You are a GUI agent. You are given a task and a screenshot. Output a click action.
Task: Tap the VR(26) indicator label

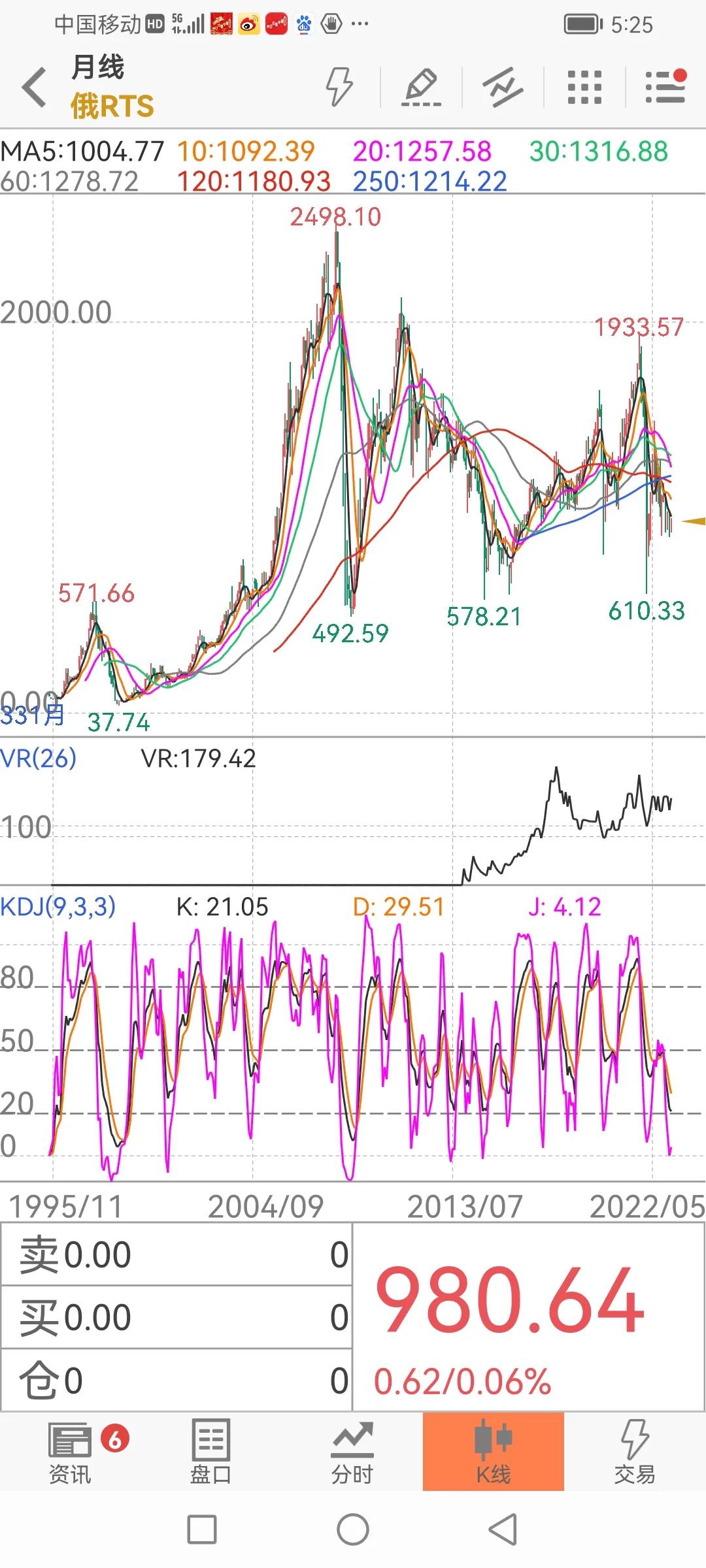click(x=39, y=759)
